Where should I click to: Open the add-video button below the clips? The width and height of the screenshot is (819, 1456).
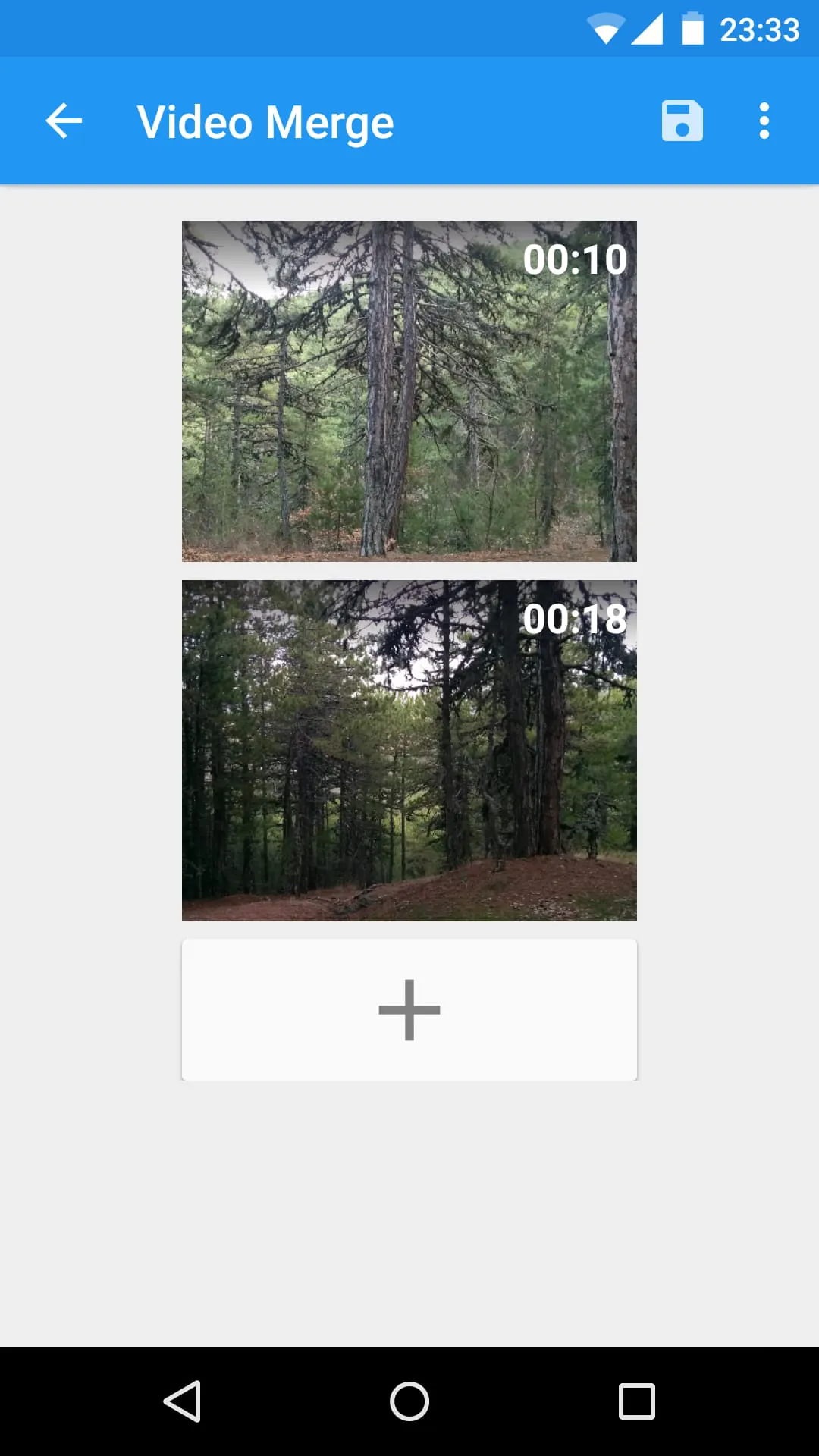tap(409, 1009)
